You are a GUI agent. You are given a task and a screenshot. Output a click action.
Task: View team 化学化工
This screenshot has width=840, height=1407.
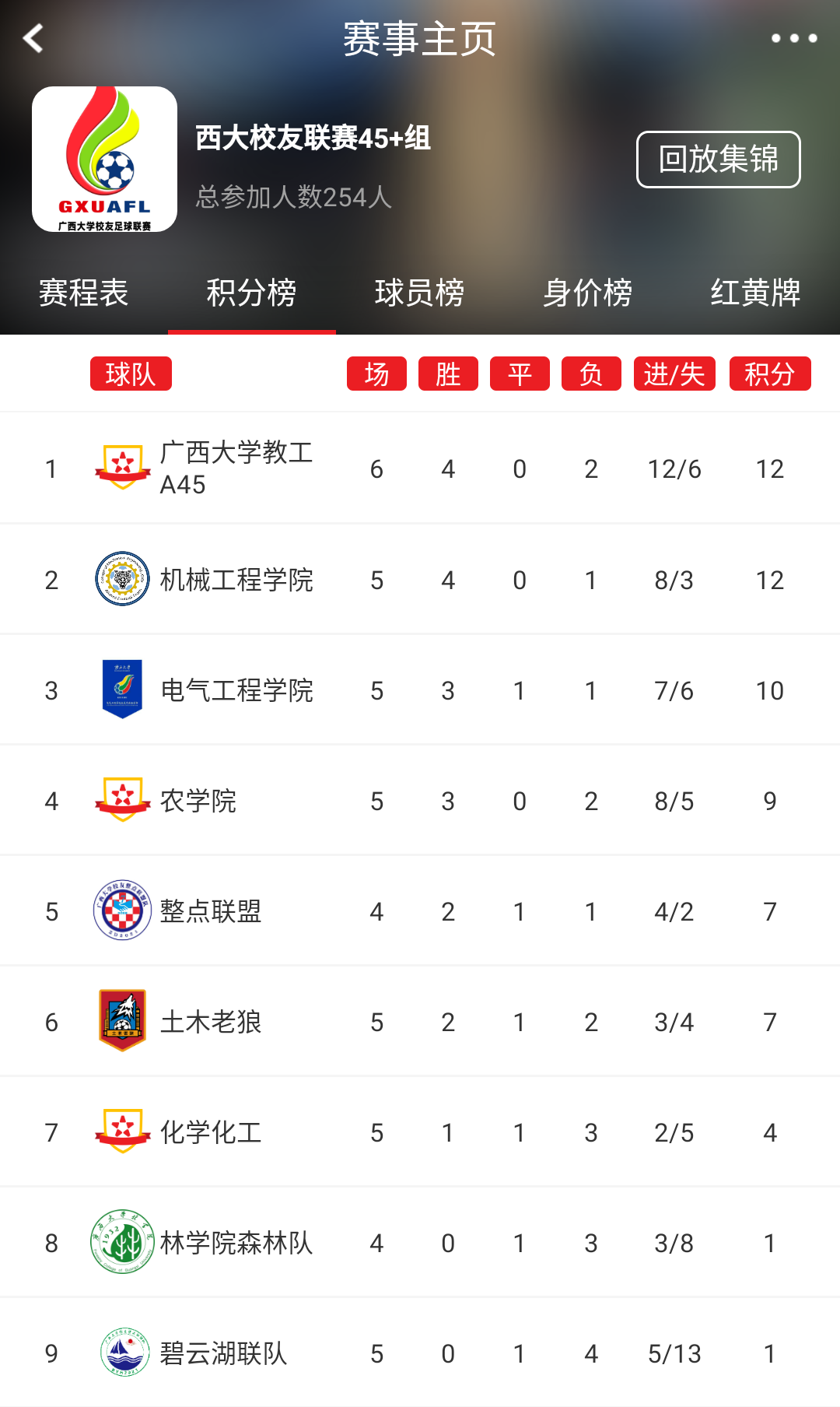coord(210,1132)
